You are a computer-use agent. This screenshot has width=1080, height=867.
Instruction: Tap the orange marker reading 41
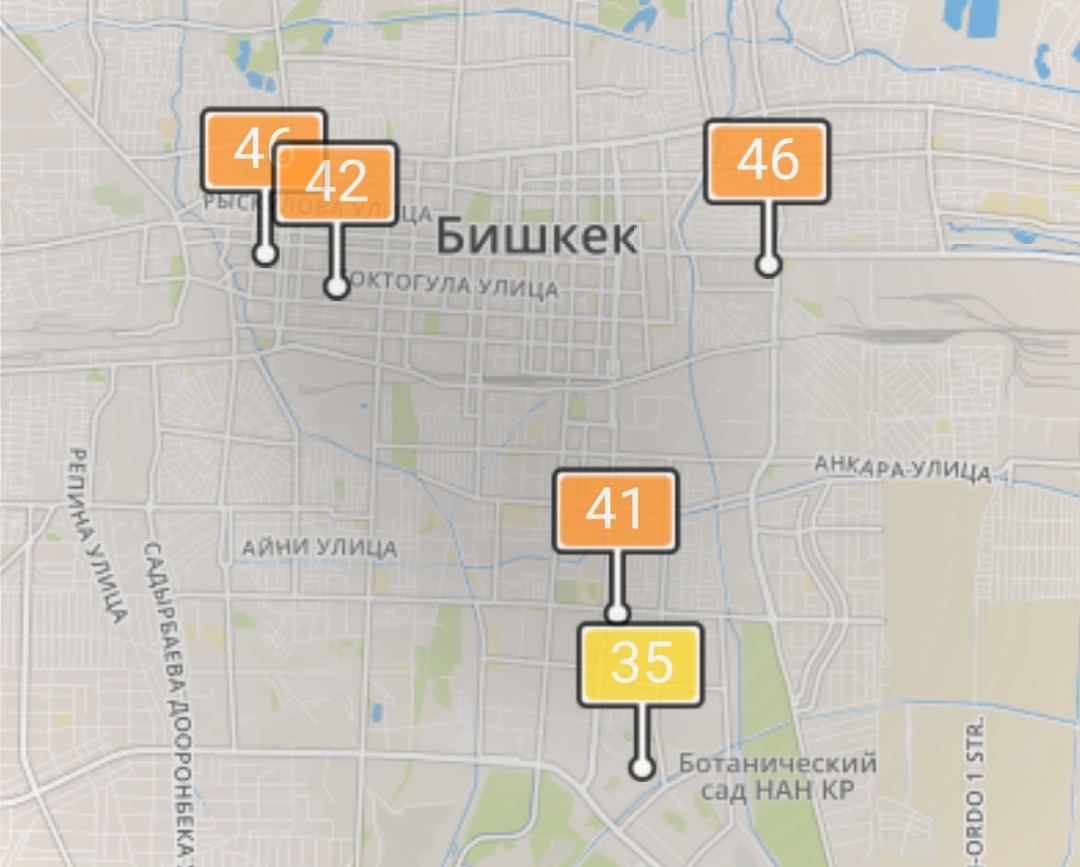(616, 511)
